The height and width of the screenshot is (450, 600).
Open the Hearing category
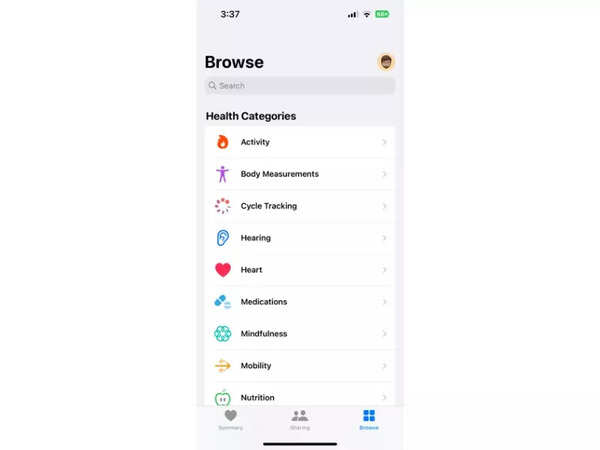click(300, 238)
